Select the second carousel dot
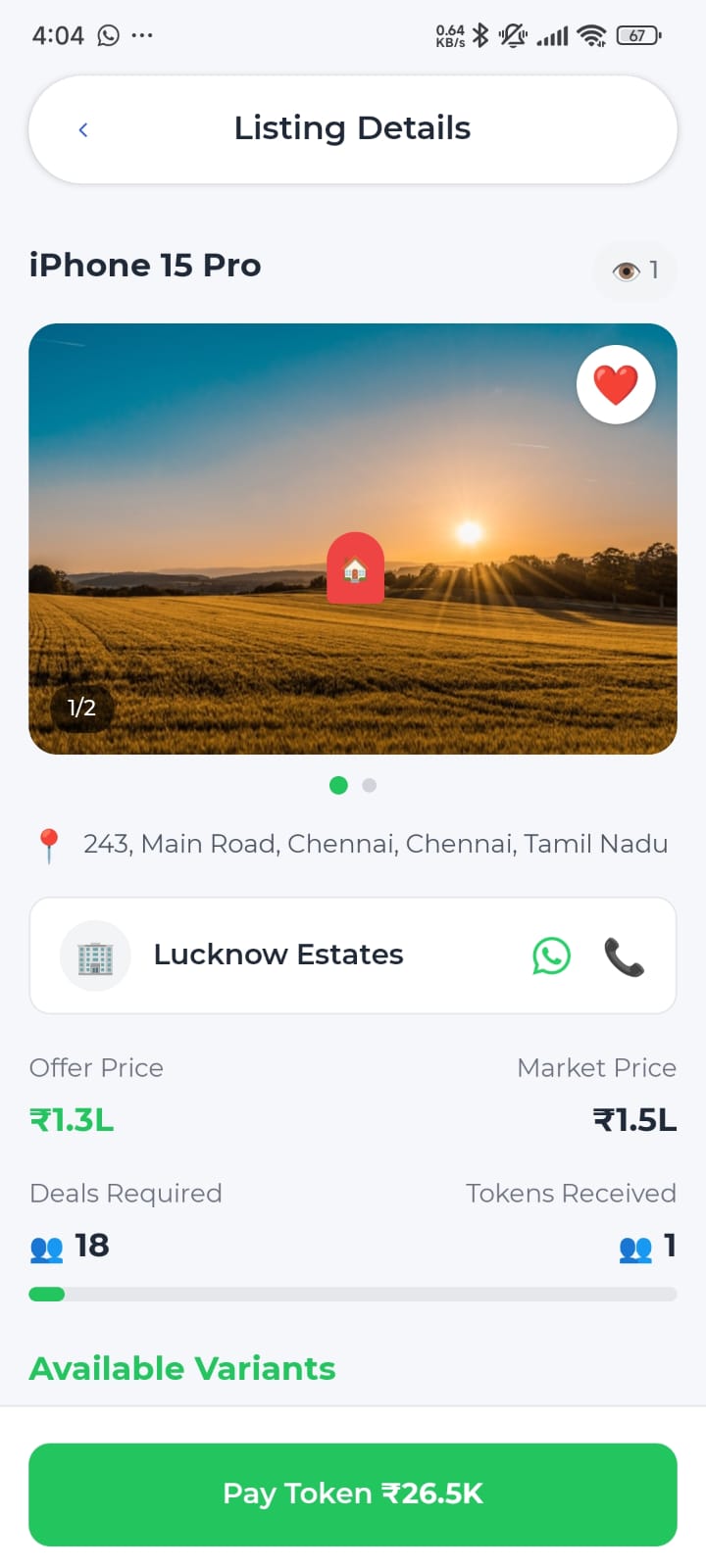The width and height of the screenshot is (706, 1568). 369,785
